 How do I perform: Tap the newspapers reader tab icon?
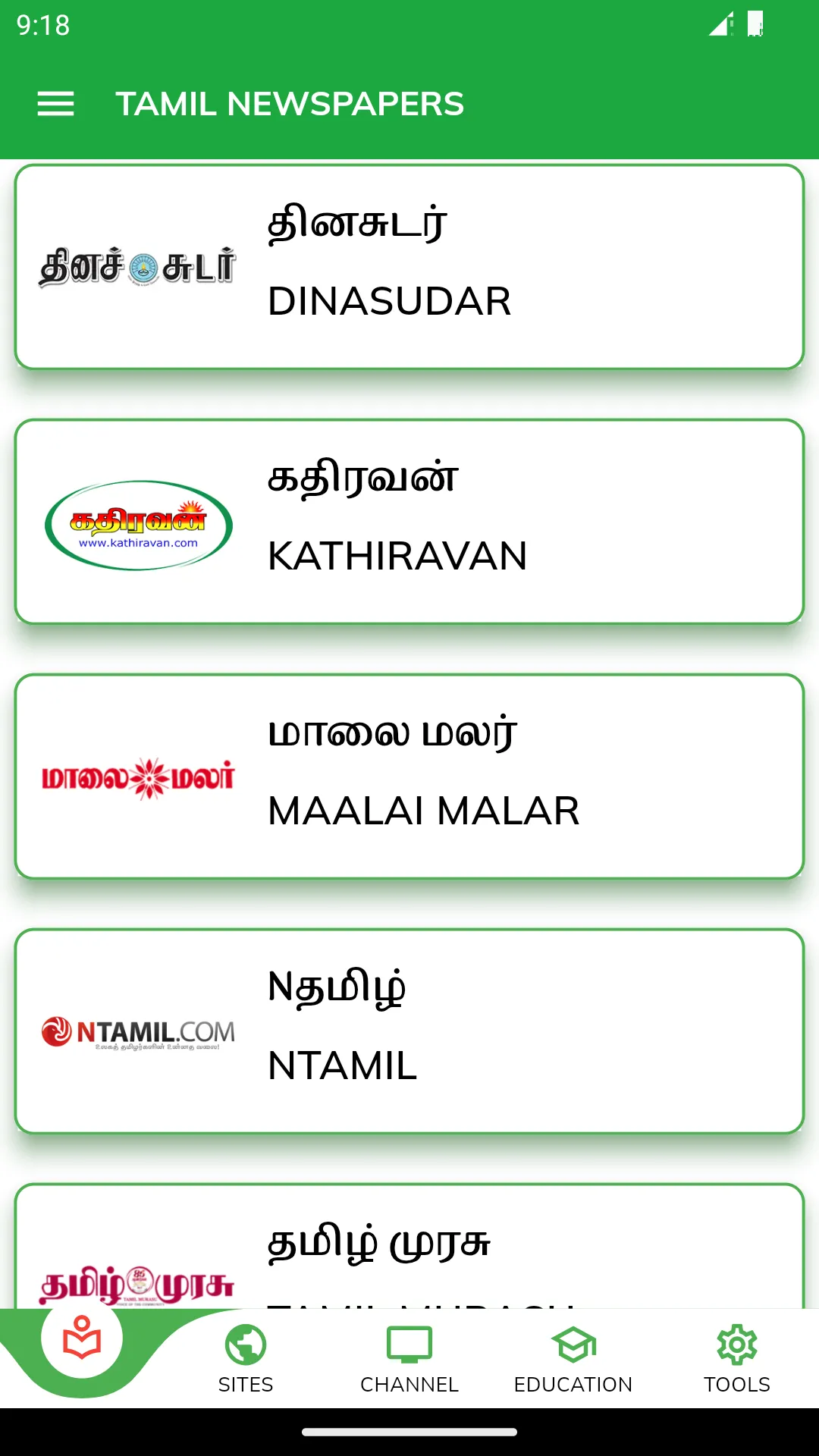click(82, 1338)
